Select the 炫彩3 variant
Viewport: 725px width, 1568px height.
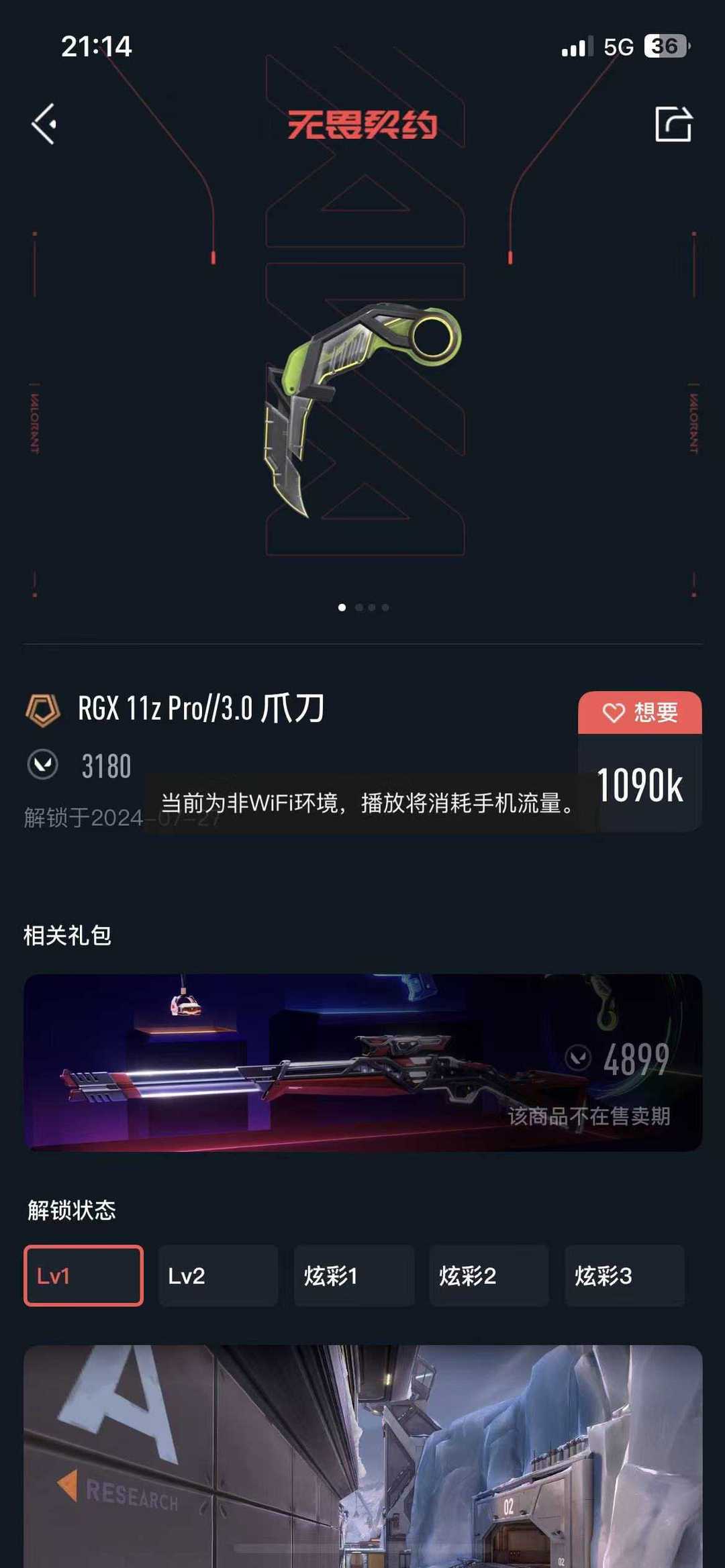pyautogui.click(x=624, y=1275)
